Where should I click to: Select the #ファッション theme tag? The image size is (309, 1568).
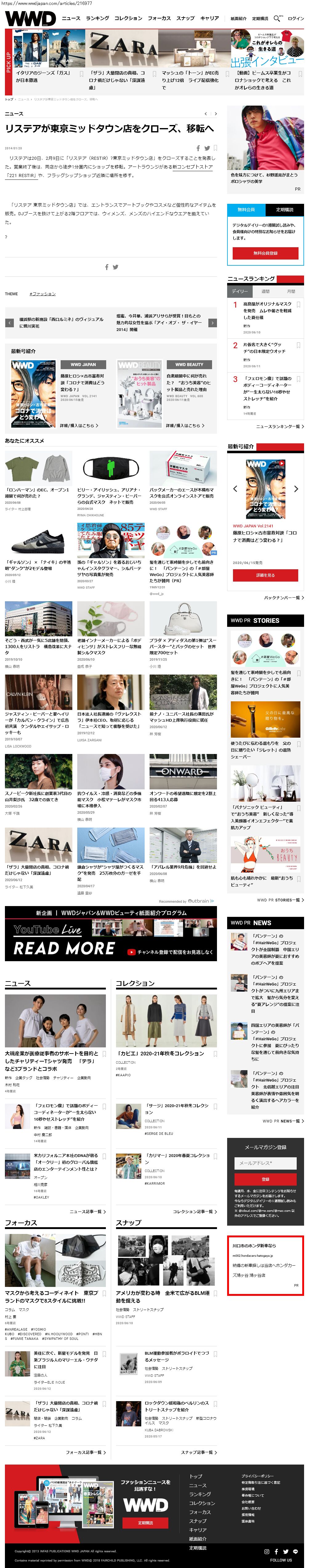tap(42, 293)
